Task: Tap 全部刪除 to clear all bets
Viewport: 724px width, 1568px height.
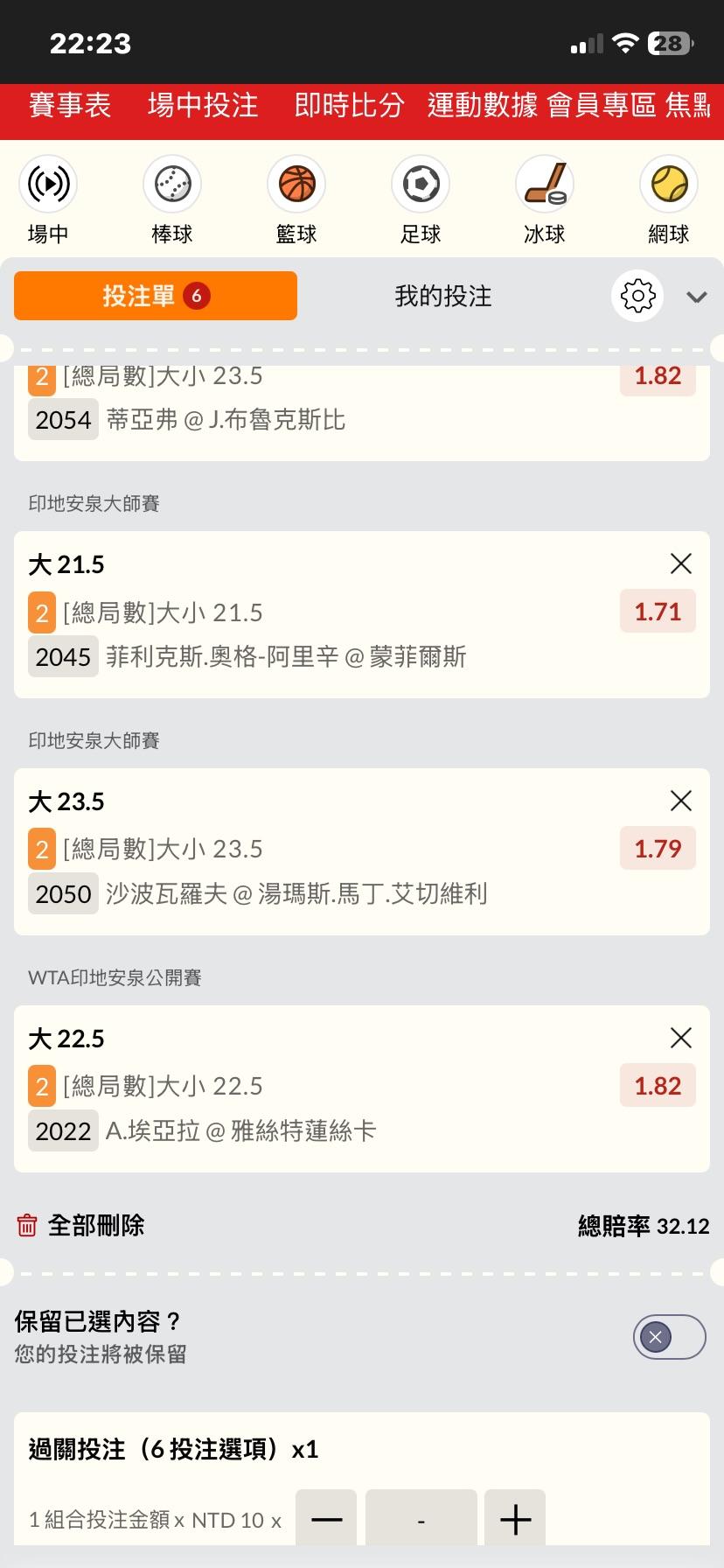Action: coord(81,1225)
